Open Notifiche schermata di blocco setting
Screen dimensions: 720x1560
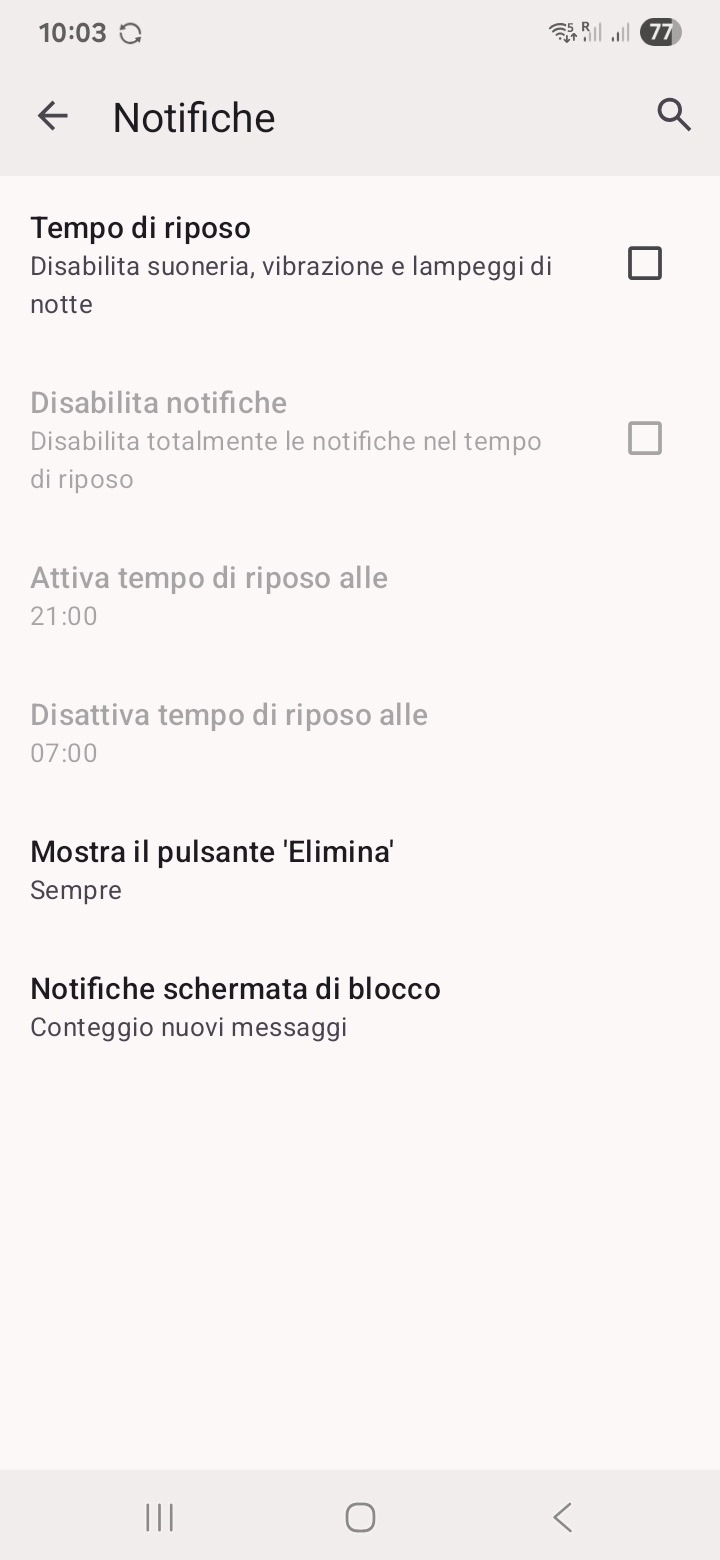coord(360,1007)
